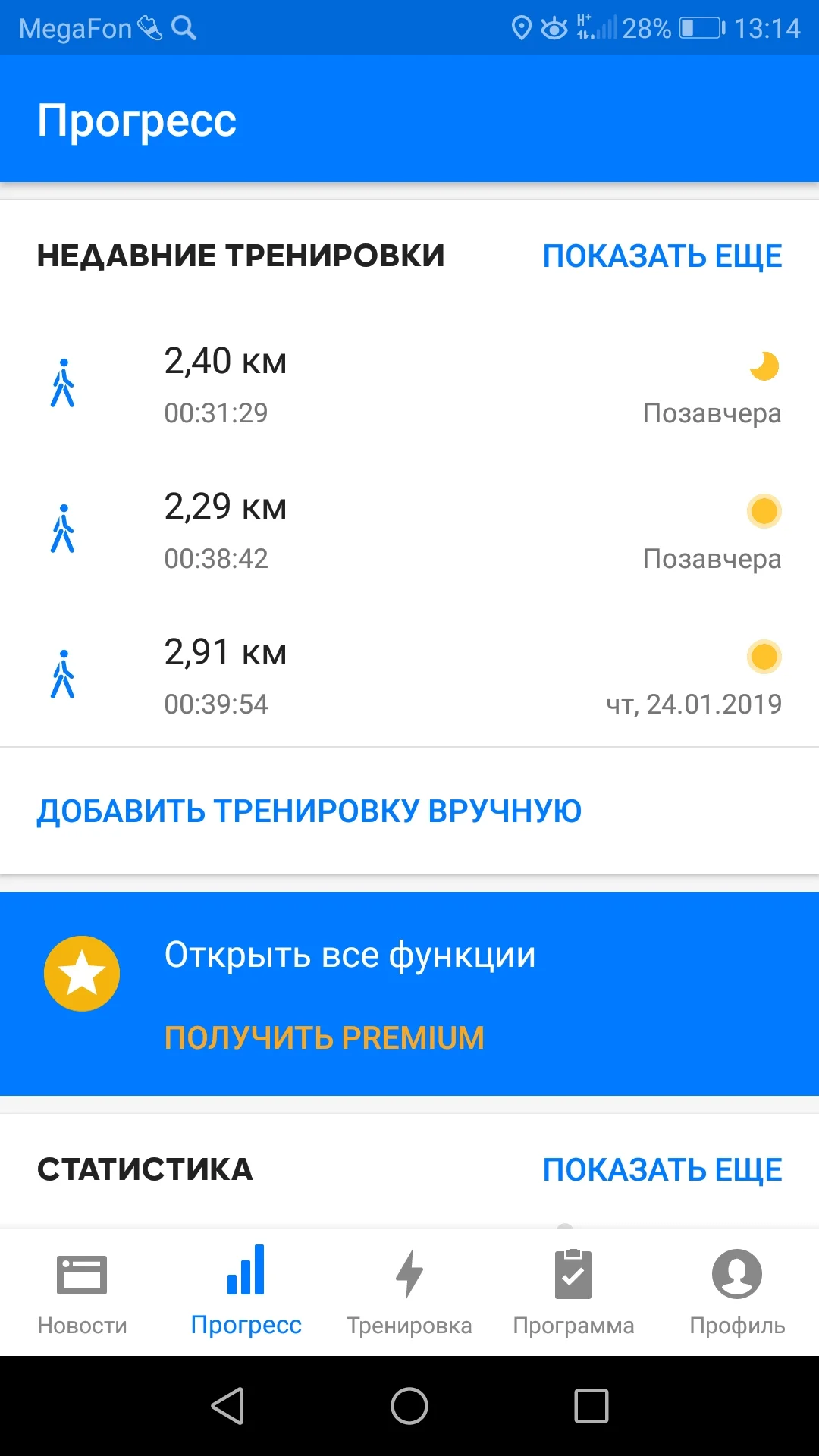
Task: Return to the home screen
Action: 409,1406
